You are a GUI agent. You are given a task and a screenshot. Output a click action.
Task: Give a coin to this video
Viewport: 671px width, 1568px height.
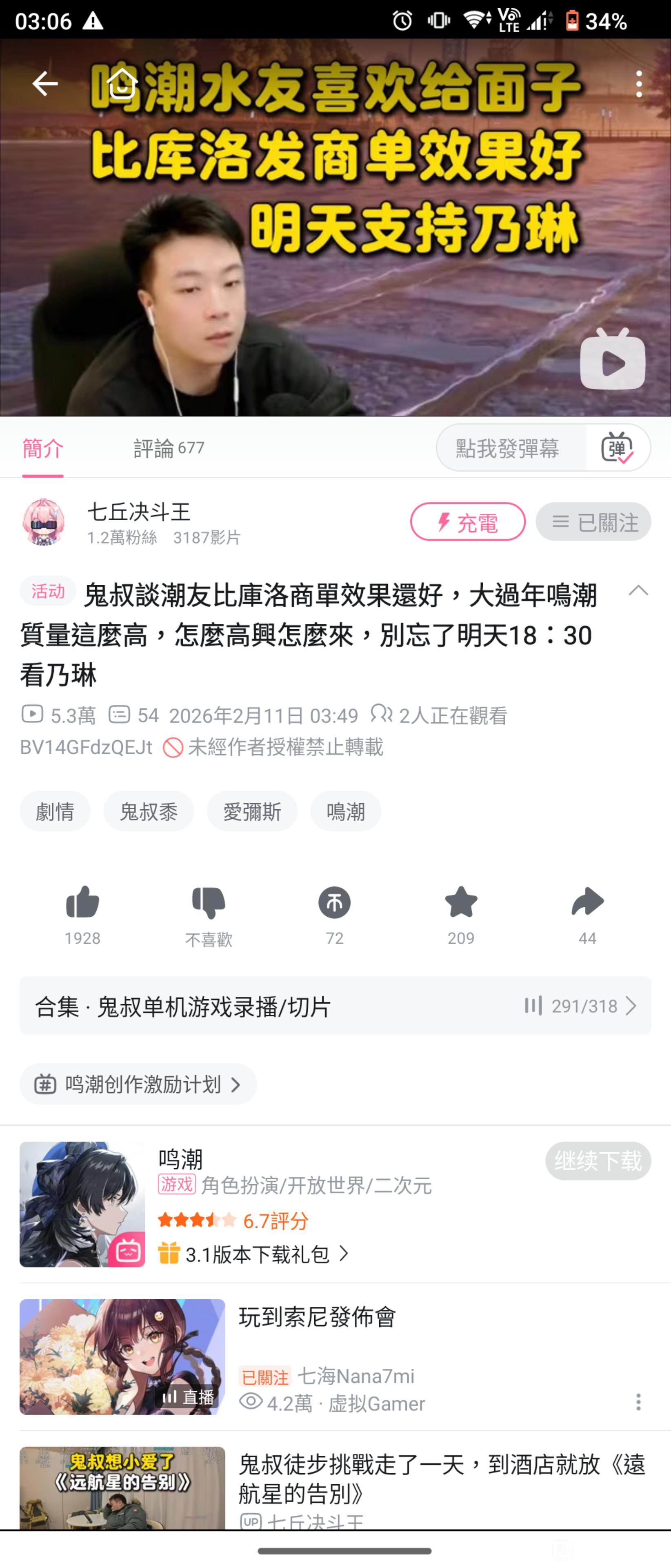click(335, 903)
